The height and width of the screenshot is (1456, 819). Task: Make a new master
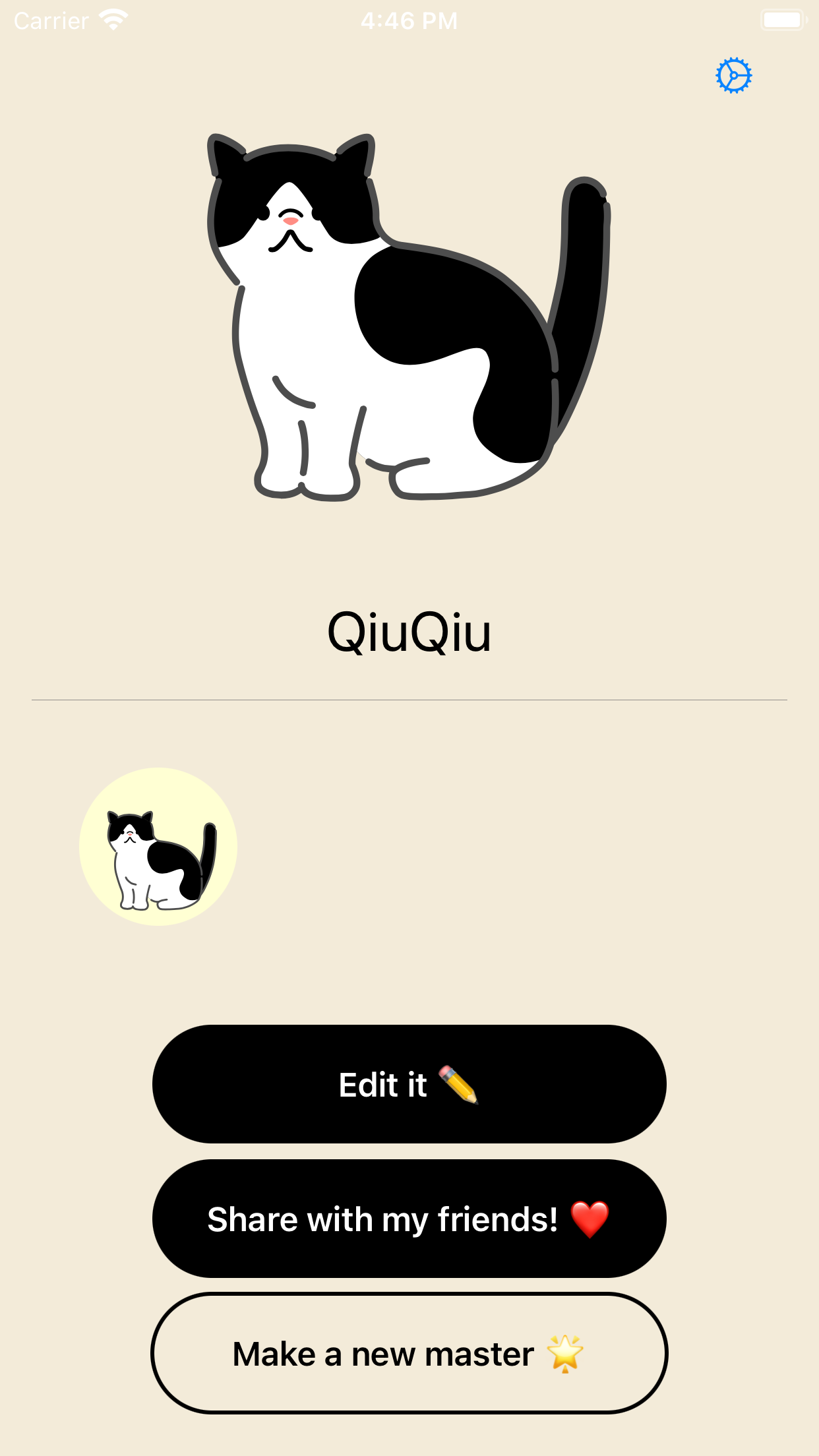tap(409, 1353)
